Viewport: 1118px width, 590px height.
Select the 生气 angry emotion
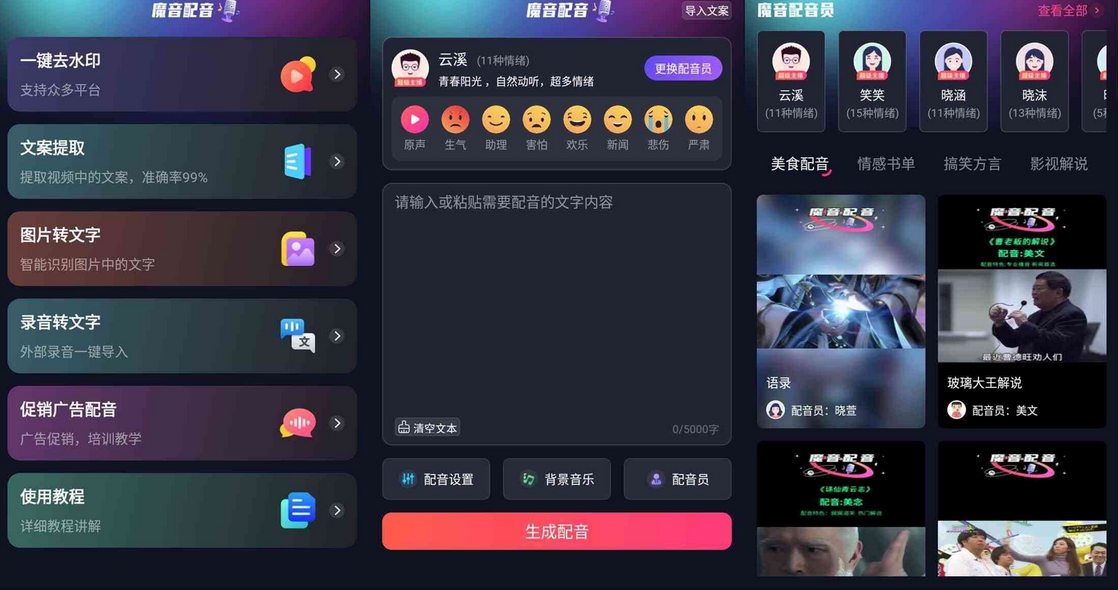(x=455, y=128)
